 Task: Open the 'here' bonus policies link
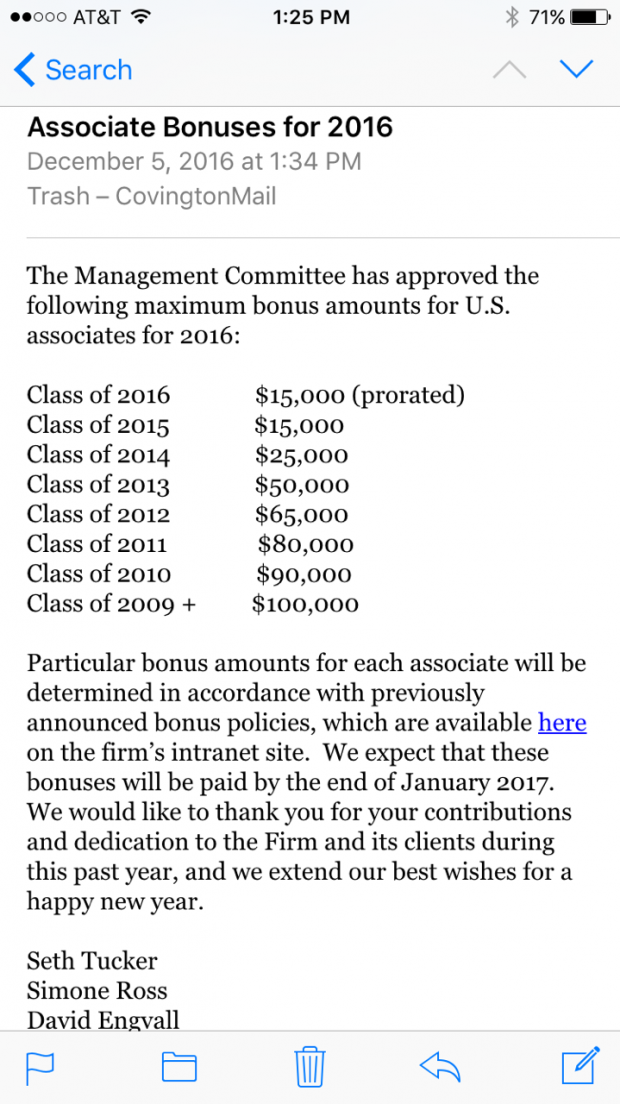coord(562,722)
